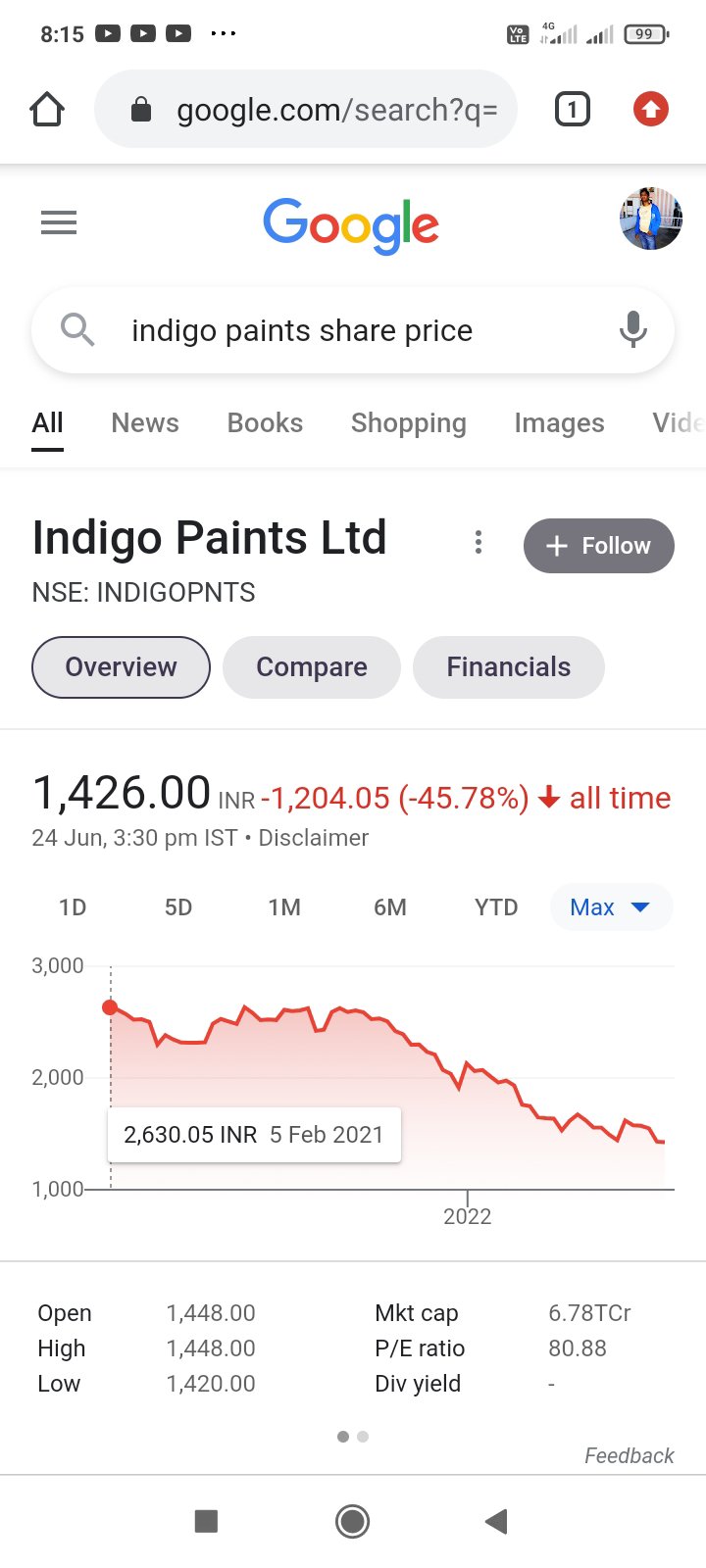
Task: Open the Google account profile picture
Action: click(x=650, y=220)
